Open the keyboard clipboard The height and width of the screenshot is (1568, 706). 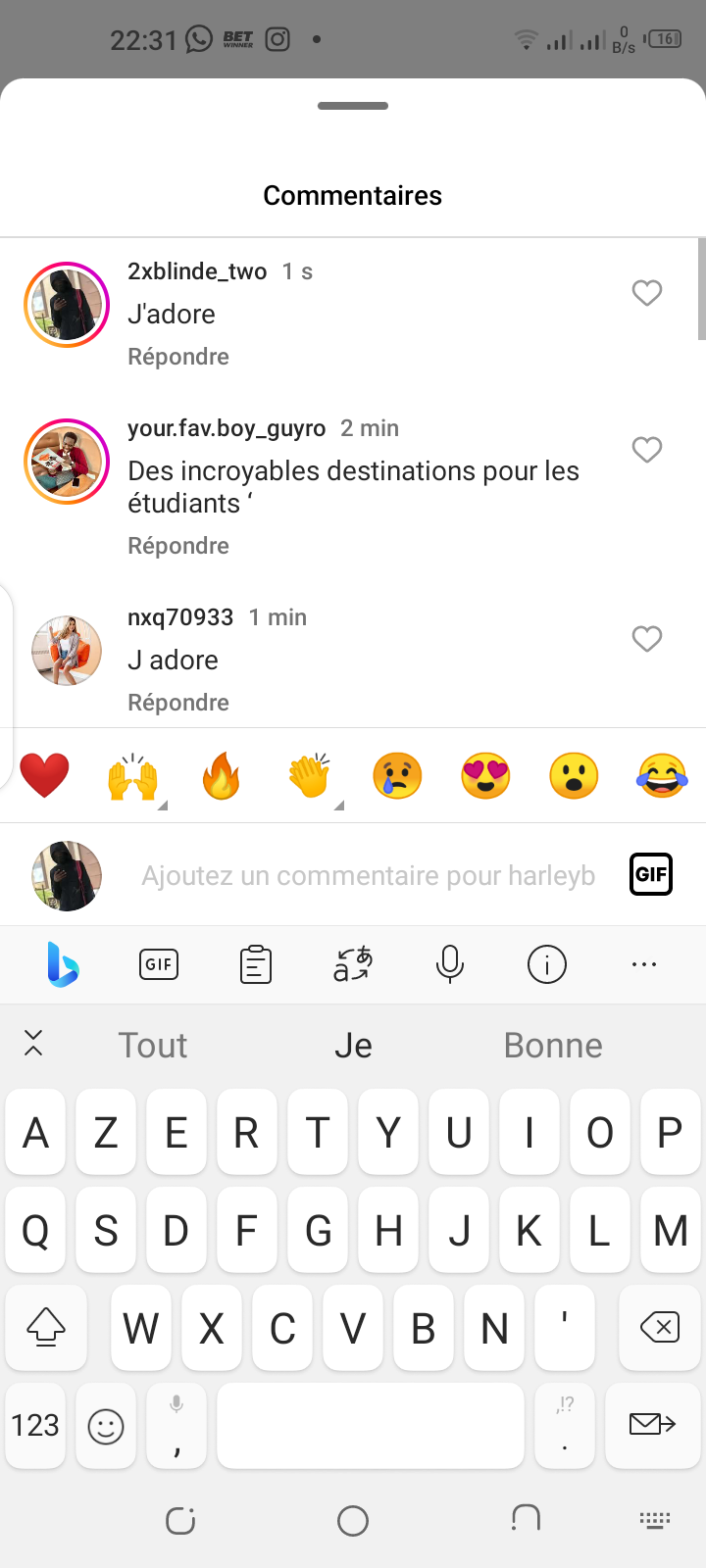[255, 964]
